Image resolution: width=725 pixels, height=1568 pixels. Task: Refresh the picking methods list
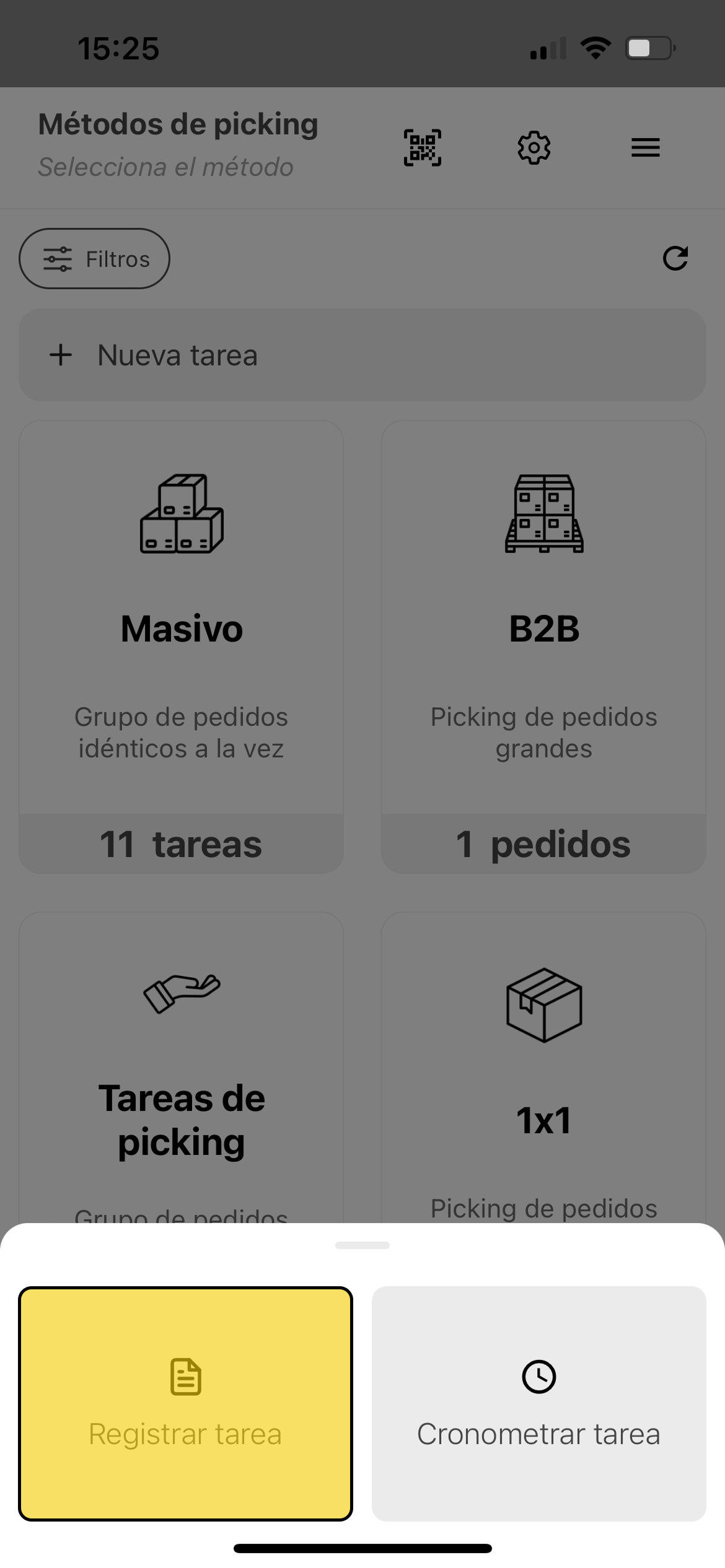[675, 259]
